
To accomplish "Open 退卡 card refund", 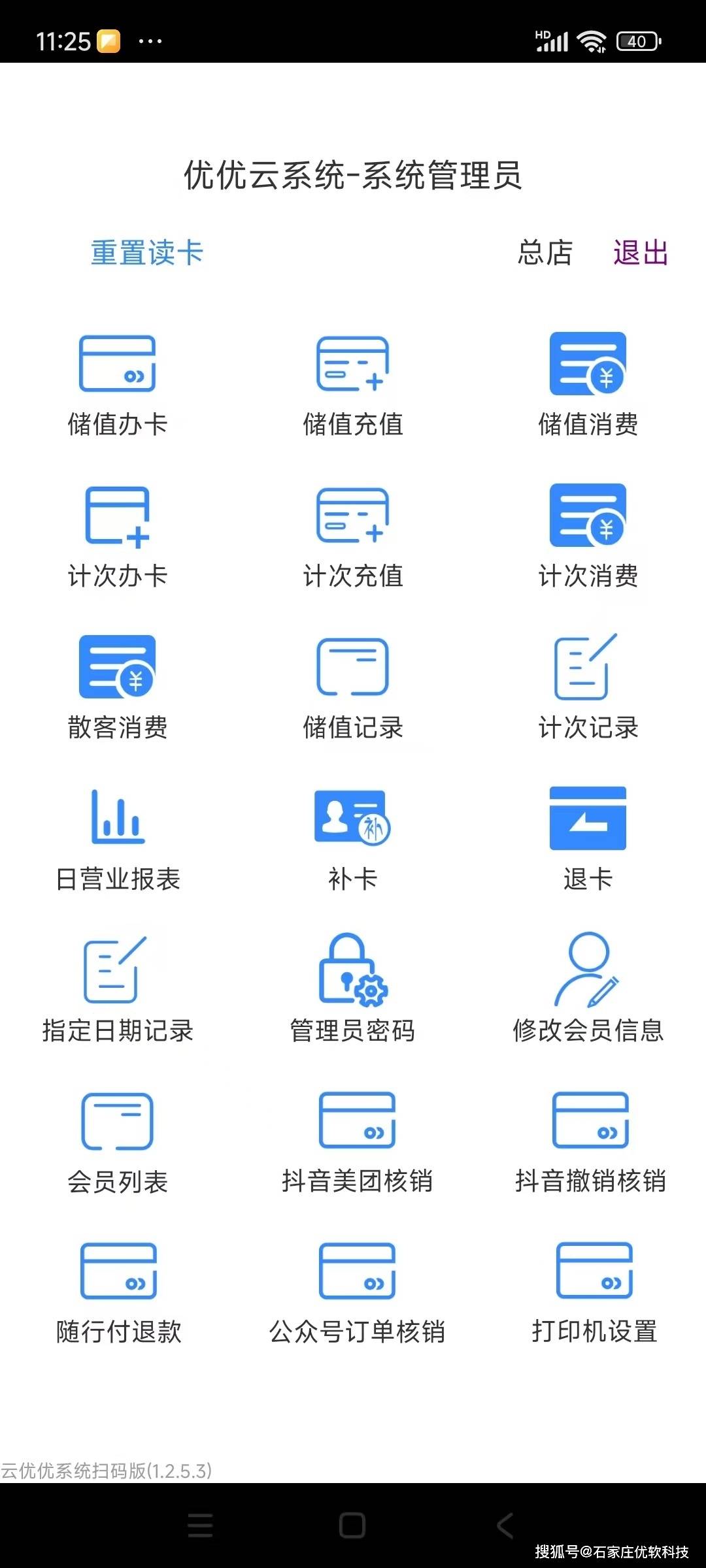I will pos(588,840).
